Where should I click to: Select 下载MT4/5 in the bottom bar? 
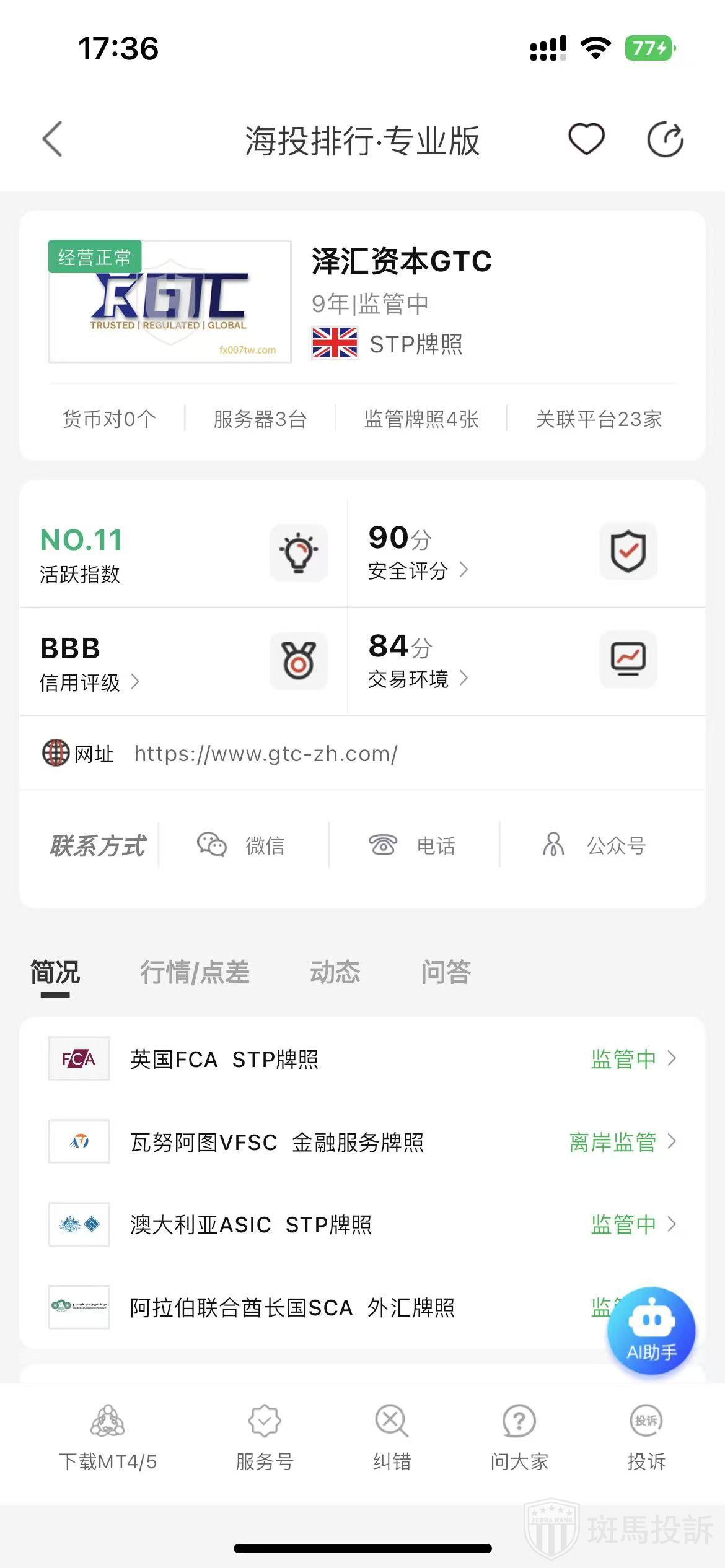[108, 1438]
